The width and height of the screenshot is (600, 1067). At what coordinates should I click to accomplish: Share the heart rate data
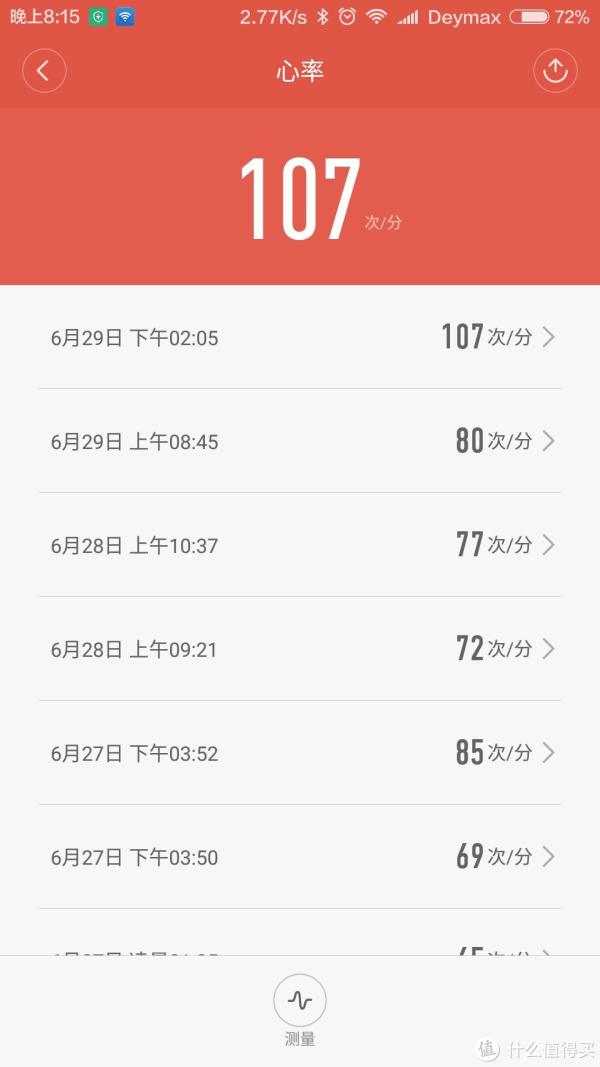pyautogui.click(x=555, y=70)
